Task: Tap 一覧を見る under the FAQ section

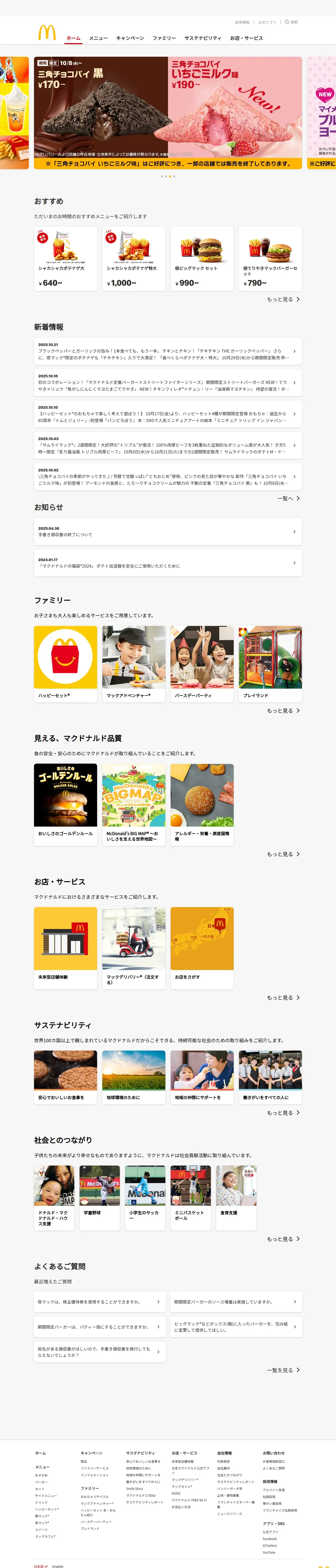Action: coord(282,1370)
